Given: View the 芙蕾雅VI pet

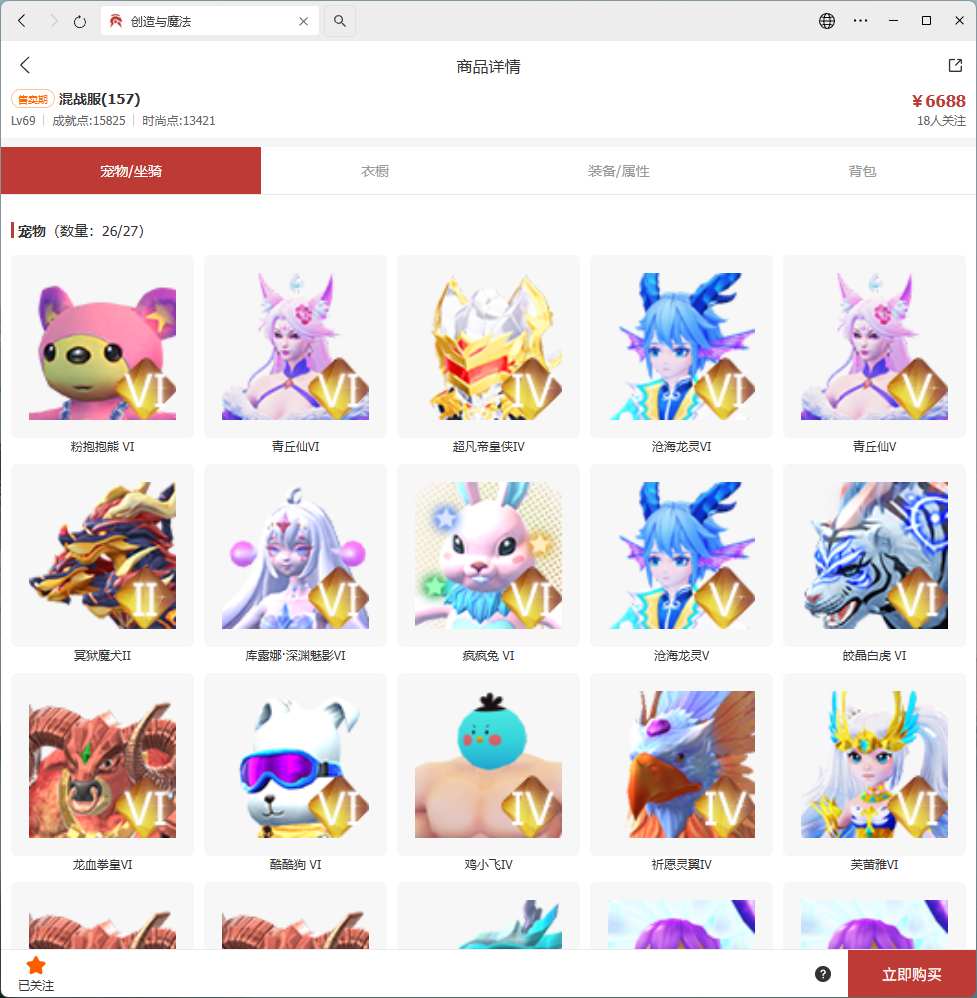Looking at the screenshot, I should 874,764.
